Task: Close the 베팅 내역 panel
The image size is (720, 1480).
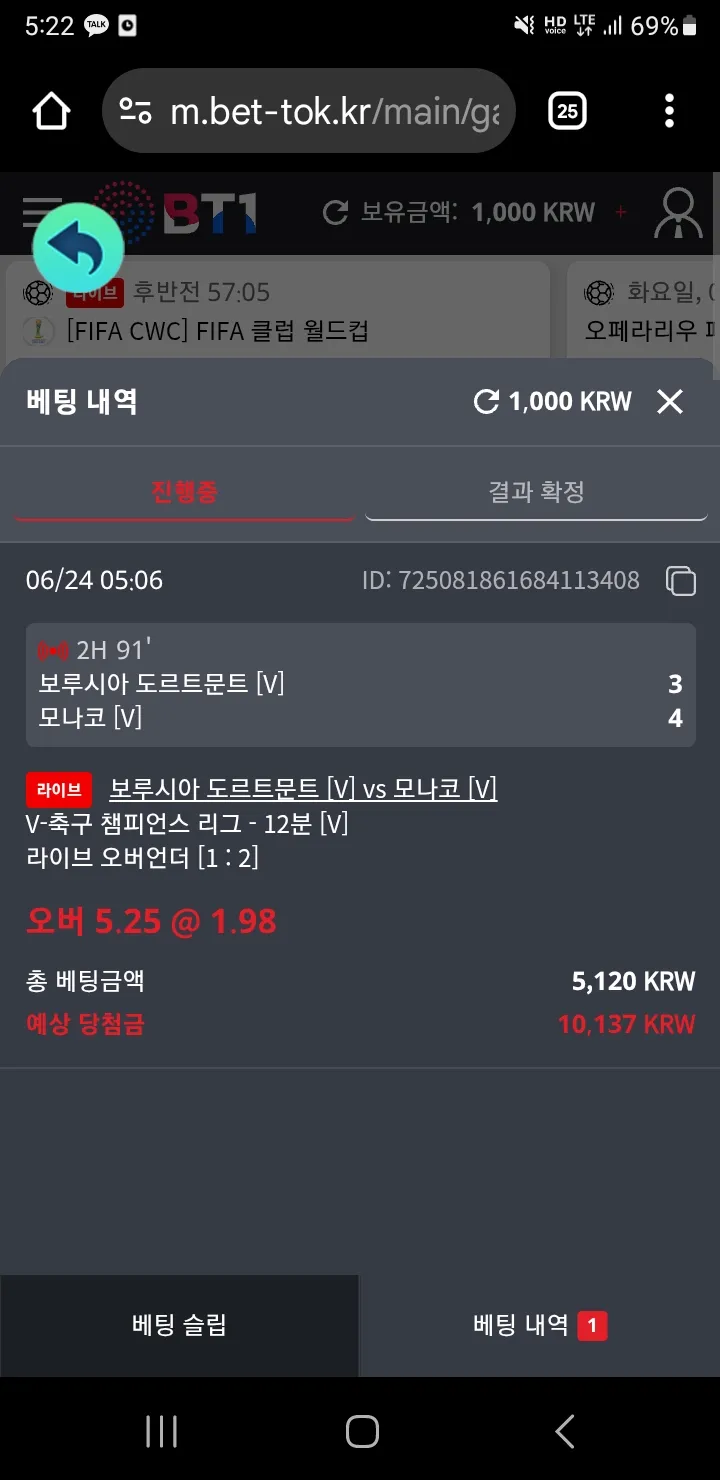Action: point(669,402)
